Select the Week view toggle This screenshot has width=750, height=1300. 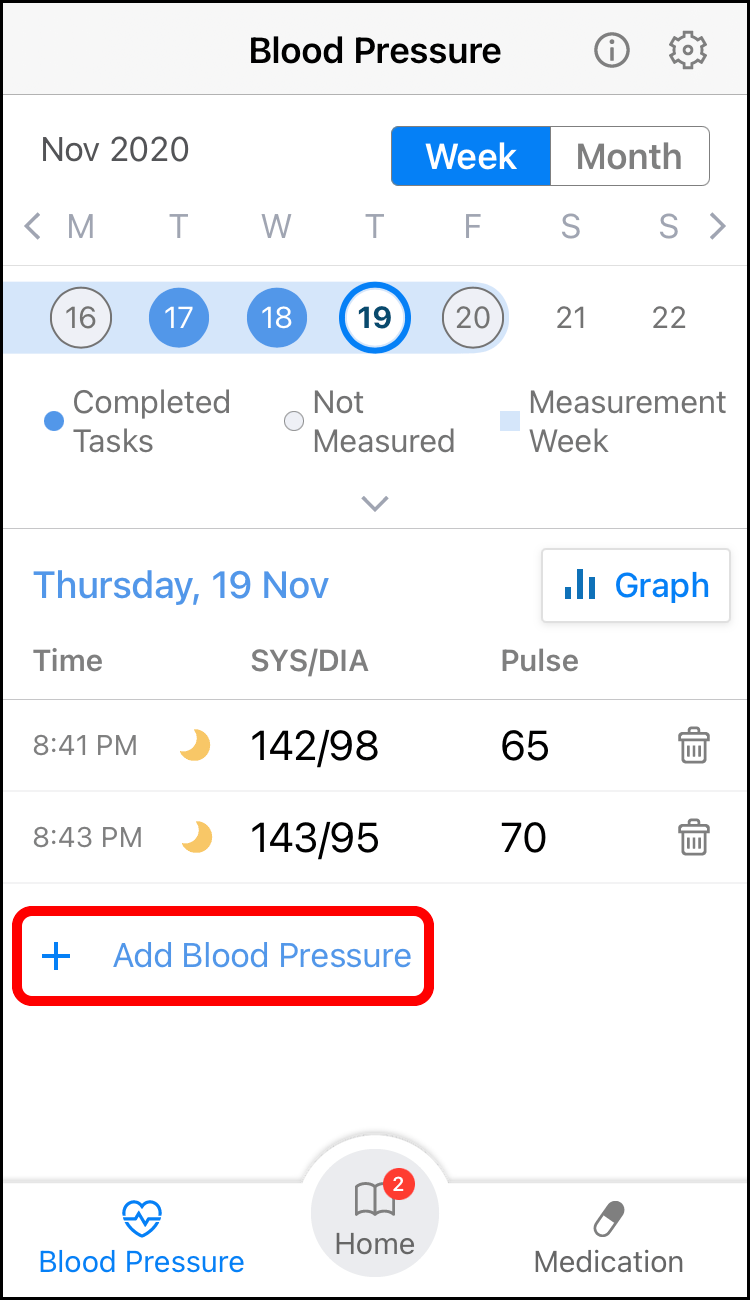click(x=470, y=156)
